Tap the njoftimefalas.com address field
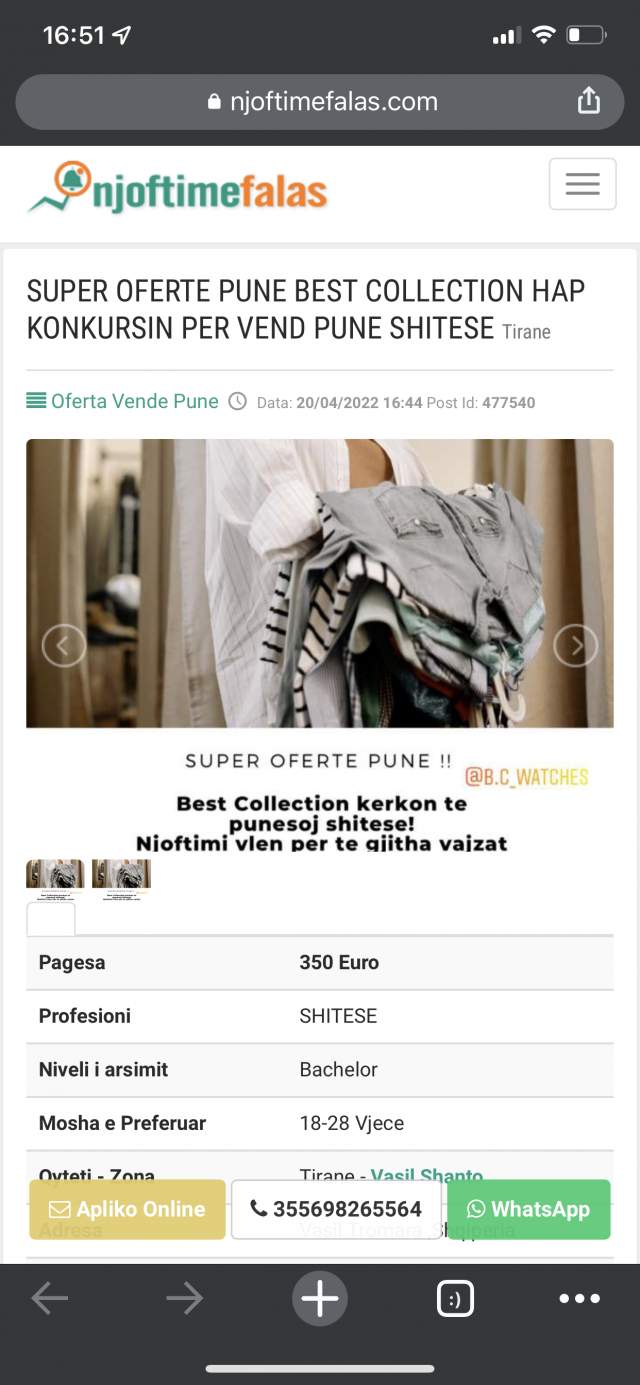Screen dimensions: 640x1385 point(320,102)
